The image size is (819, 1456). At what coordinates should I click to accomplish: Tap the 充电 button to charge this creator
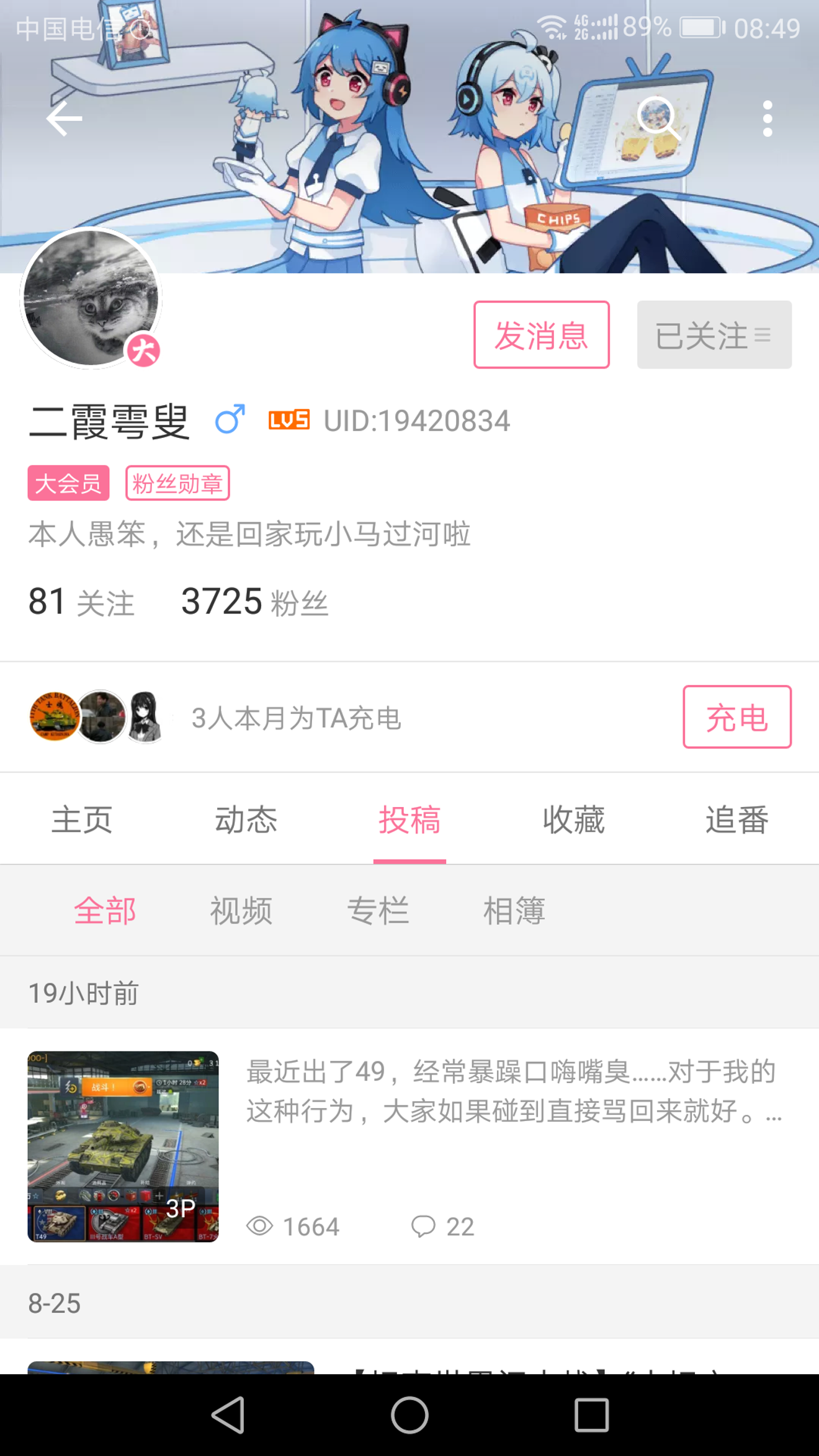coord(736,717)
